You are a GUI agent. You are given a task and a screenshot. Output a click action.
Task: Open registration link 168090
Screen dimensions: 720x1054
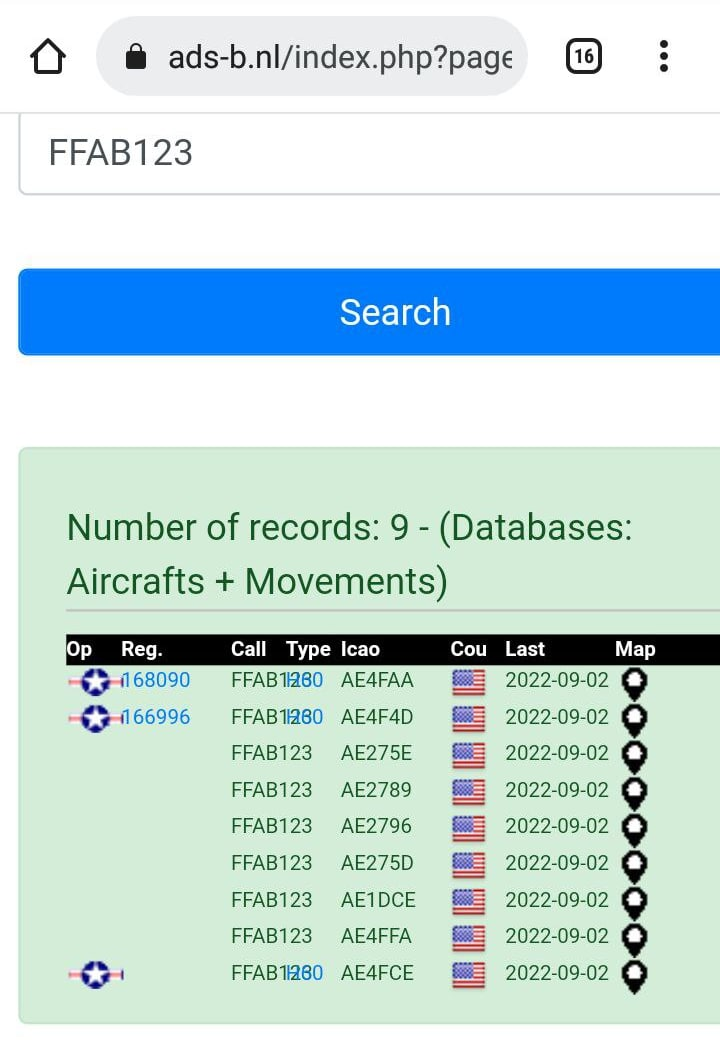[156, 680]
